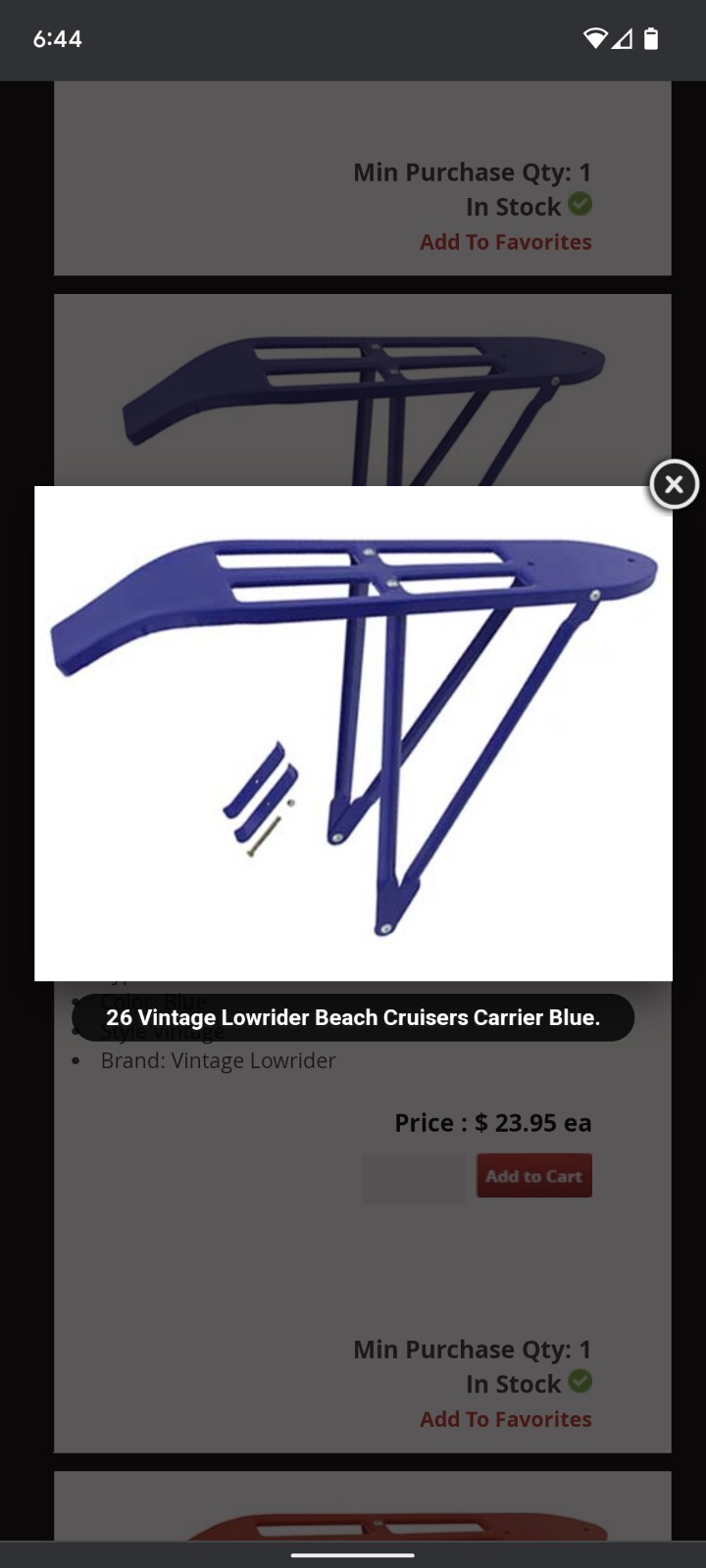
Task: Click Add to Cart for the blue carrier
Action: 533,1175
